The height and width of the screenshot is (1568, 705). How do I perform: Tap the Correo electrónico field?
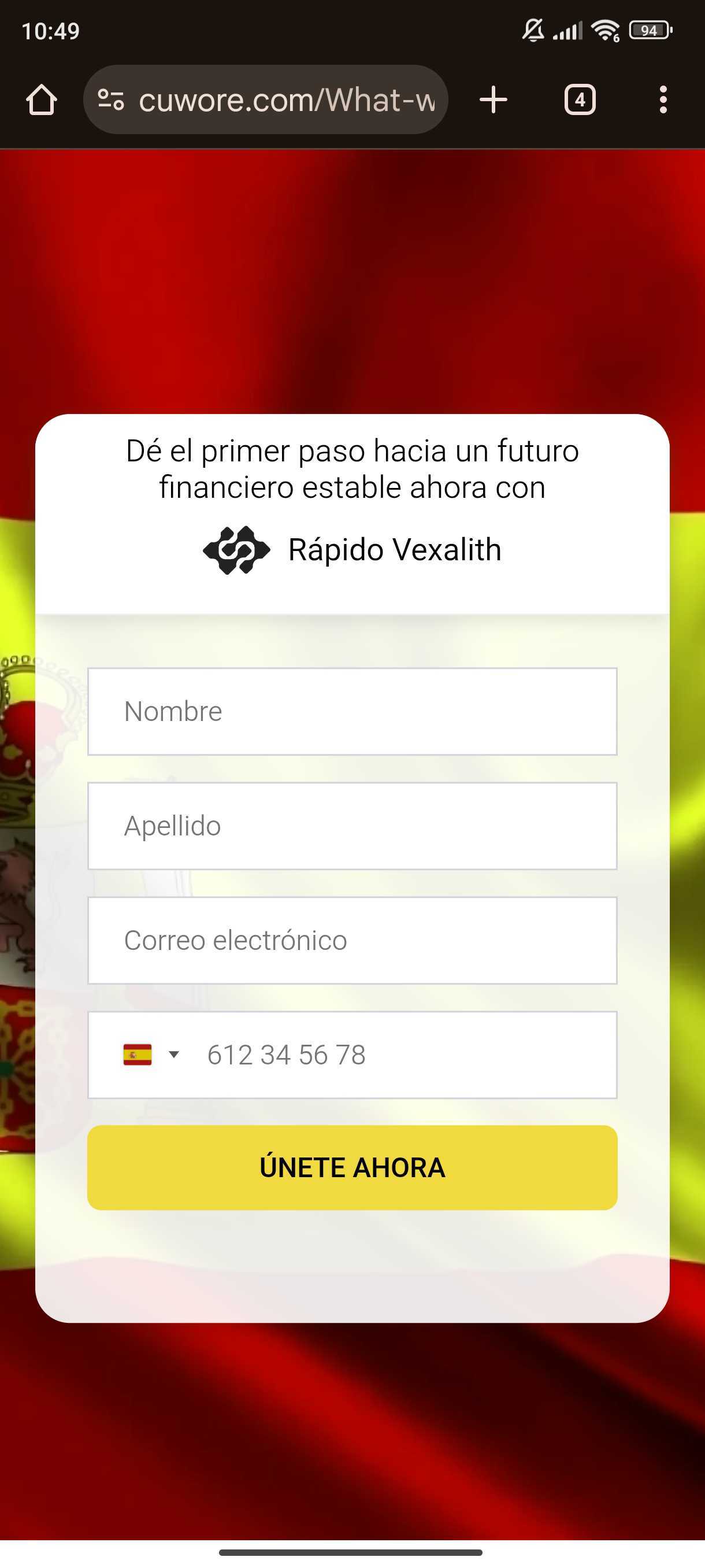(352, 940)
